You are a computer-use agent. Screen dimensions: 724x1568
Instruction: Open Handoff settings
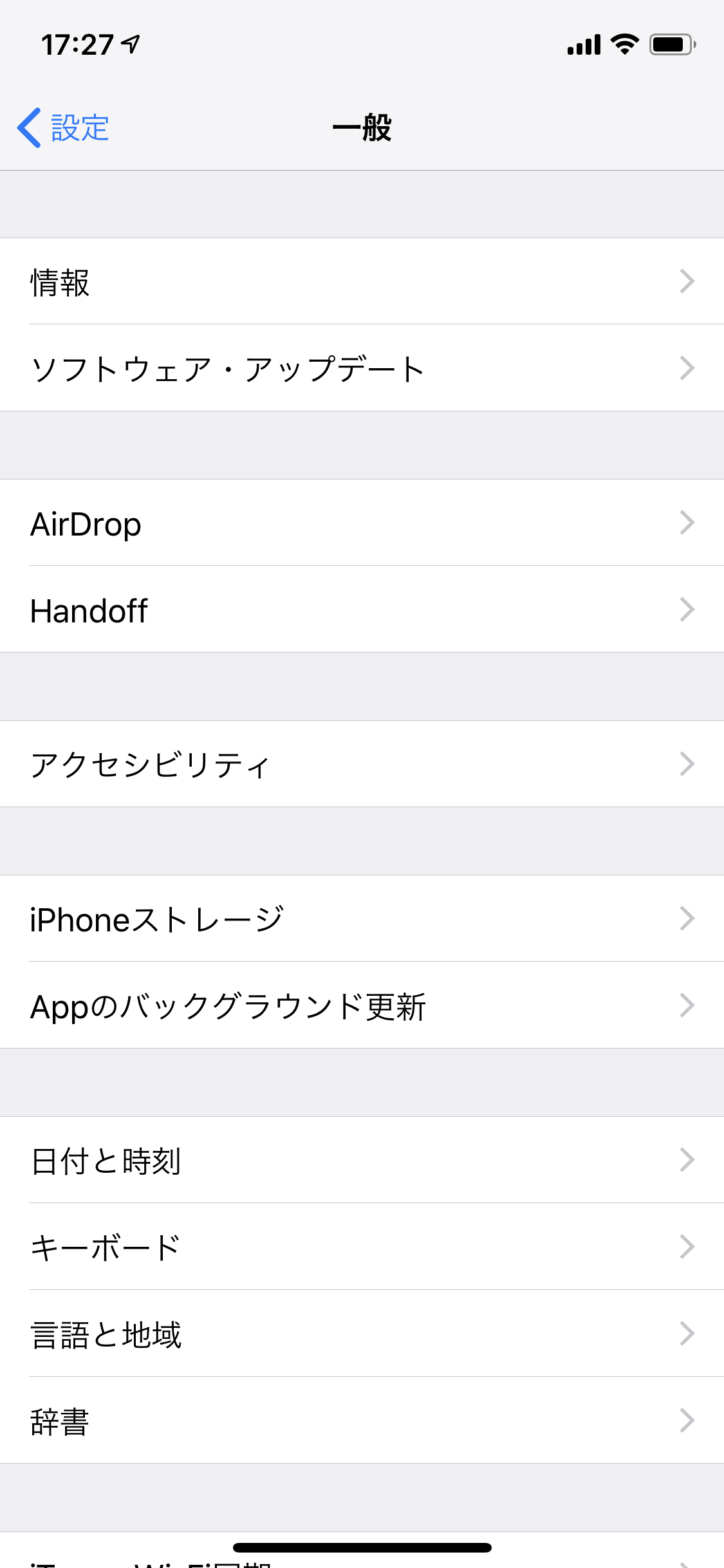(x=362, y=610)
